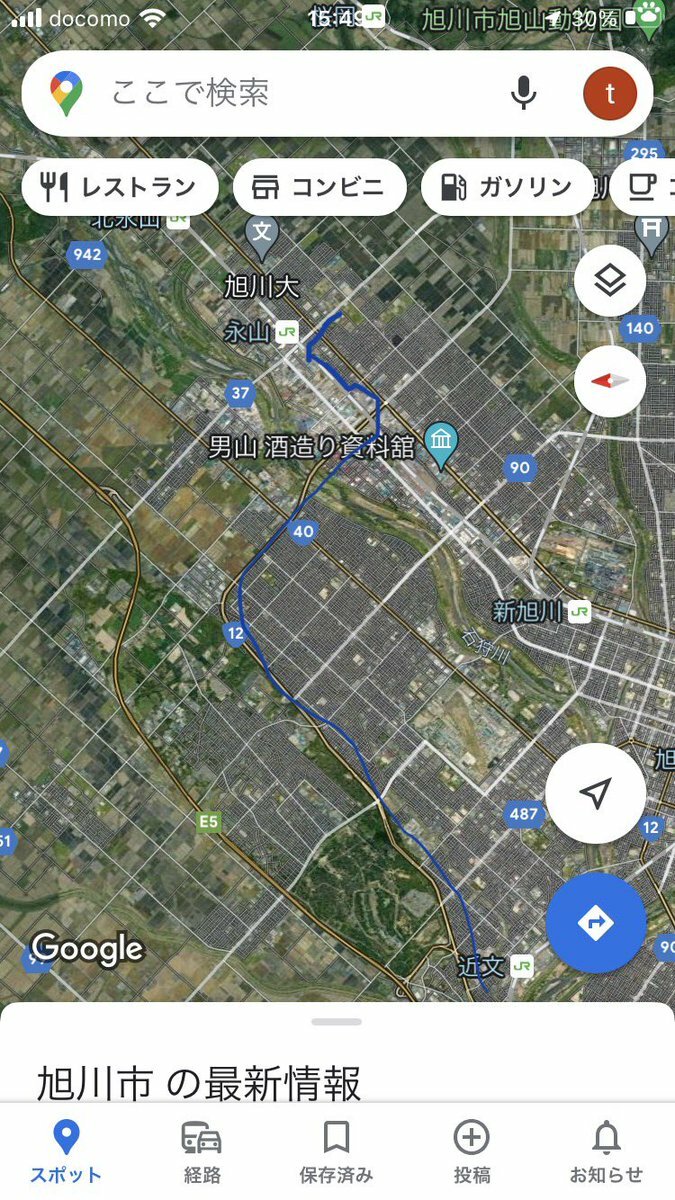Viewport: 675px width, 1200px height.
Task: Tap the 永山 JR station marker
Action: 288,332
